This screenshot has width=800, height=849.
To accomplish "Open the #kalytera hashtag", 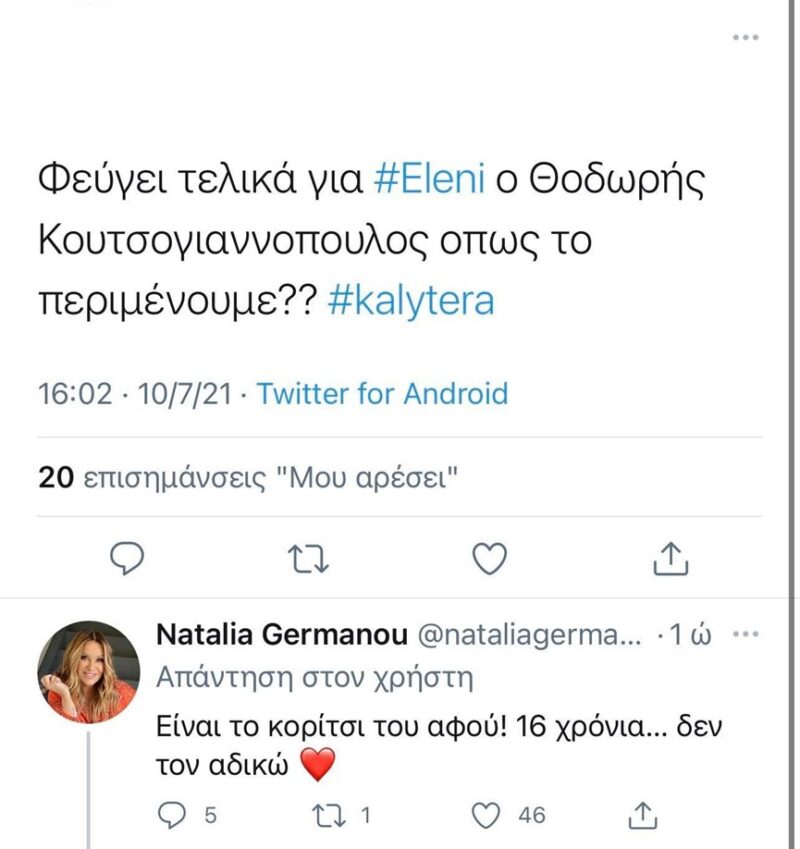I will point(411,301).
